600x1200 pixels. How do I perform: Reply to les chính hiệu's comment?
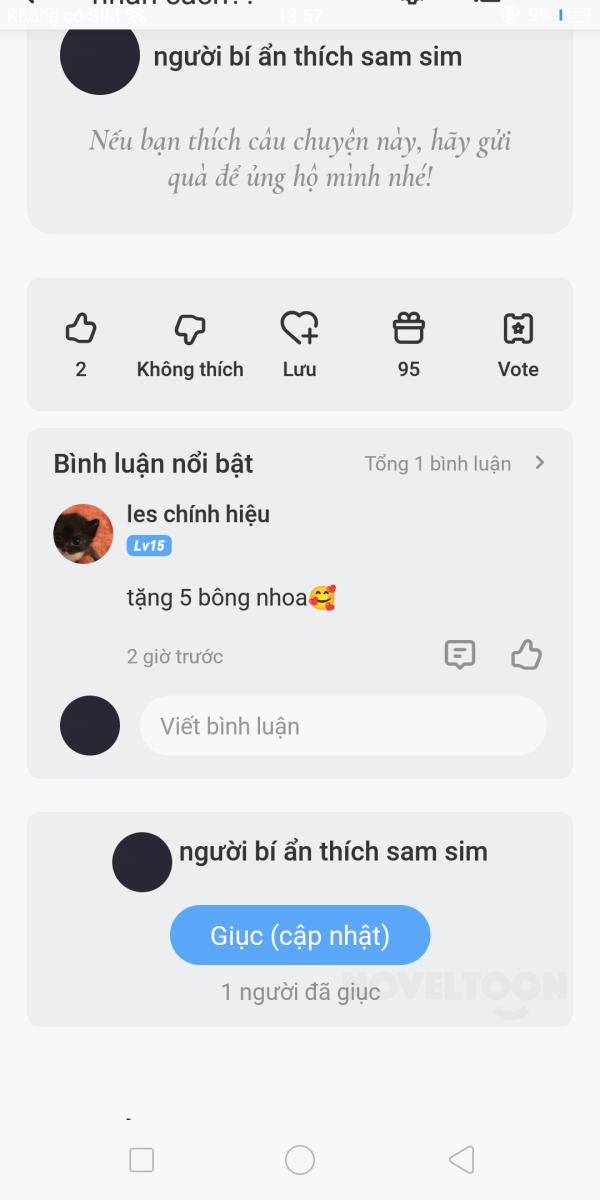click(x=460, y=655)
